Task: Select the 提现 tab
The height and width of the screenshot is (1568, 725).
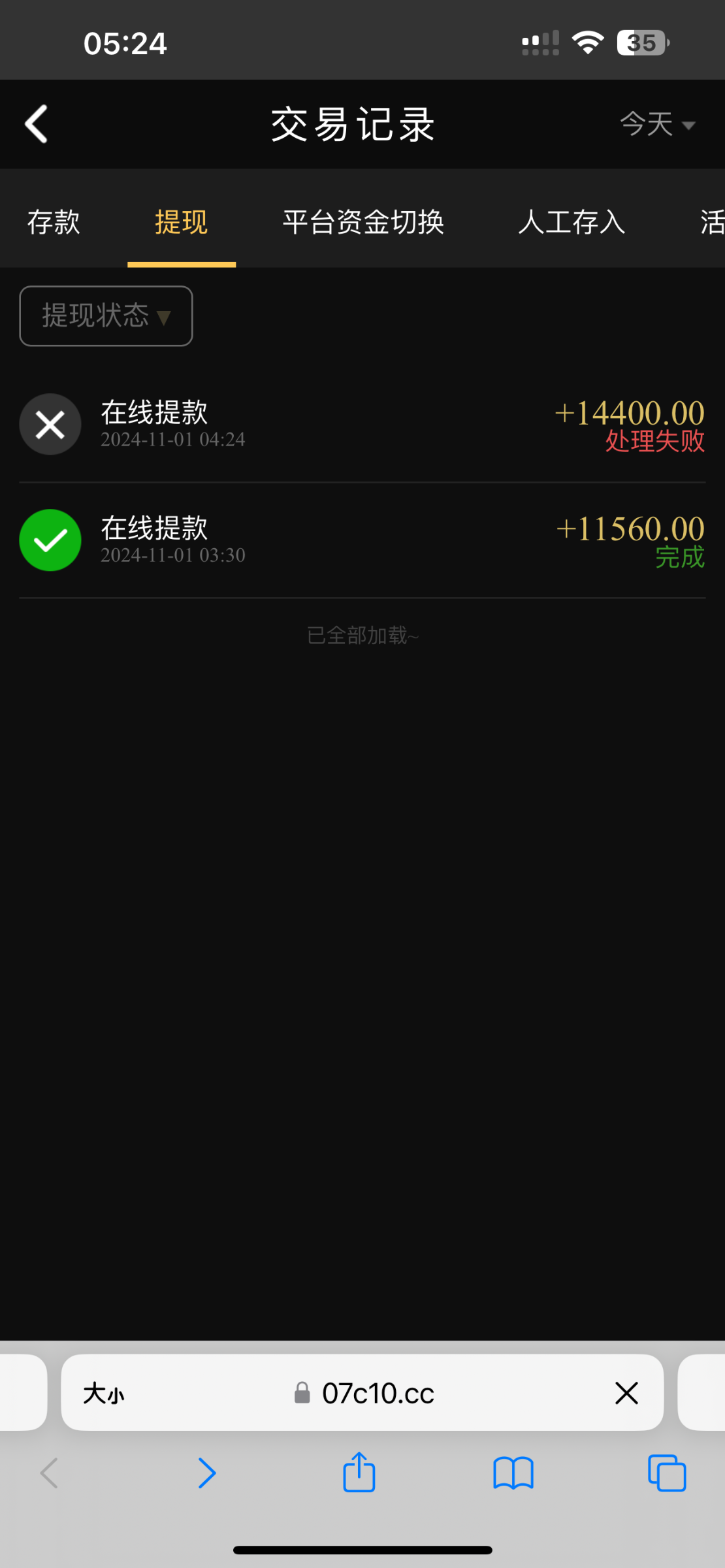Action: (181, 222)
